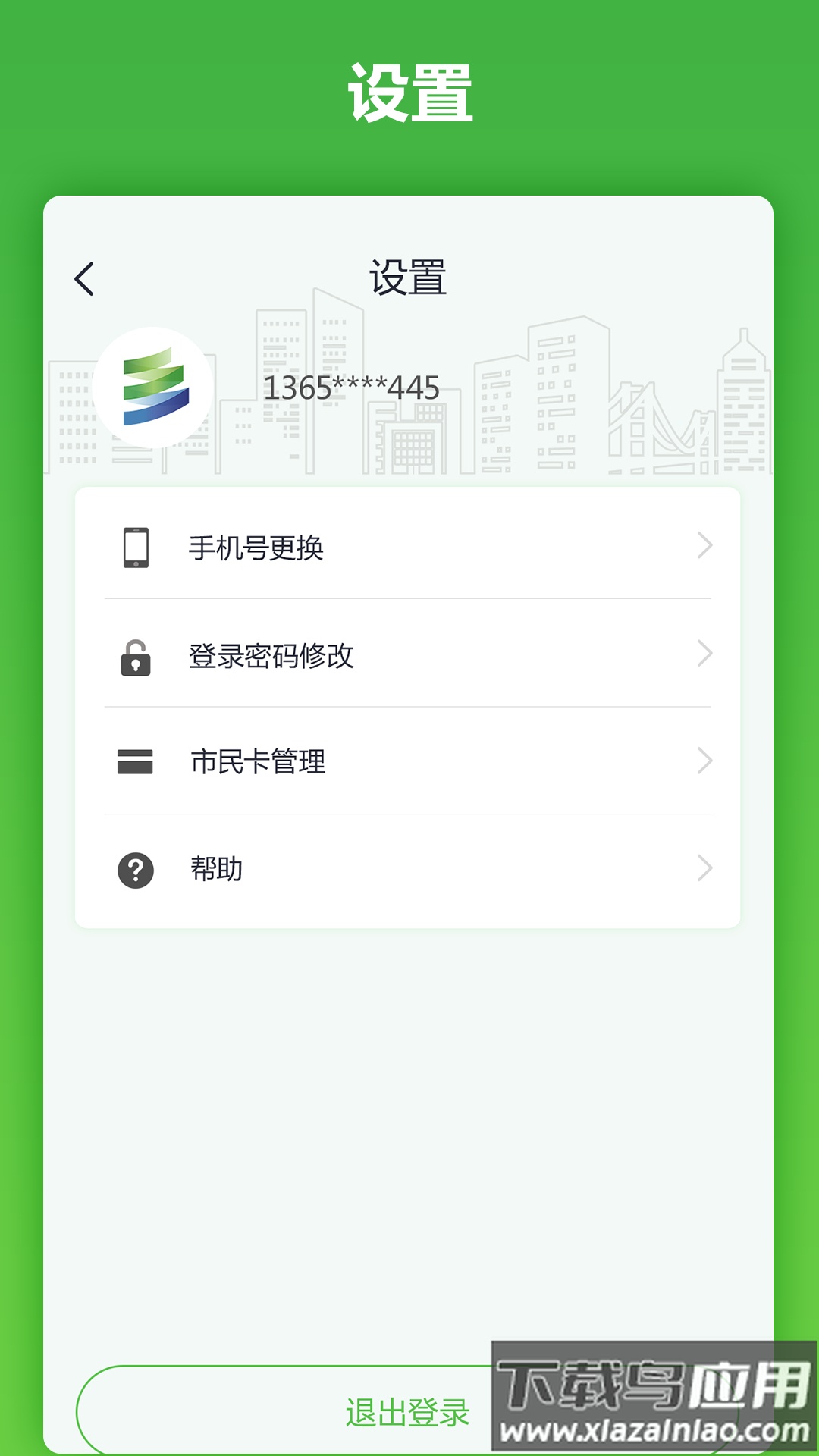Open the 手机号更换 settings entry
Screen dimensions: 819x1456
(254, 546)
